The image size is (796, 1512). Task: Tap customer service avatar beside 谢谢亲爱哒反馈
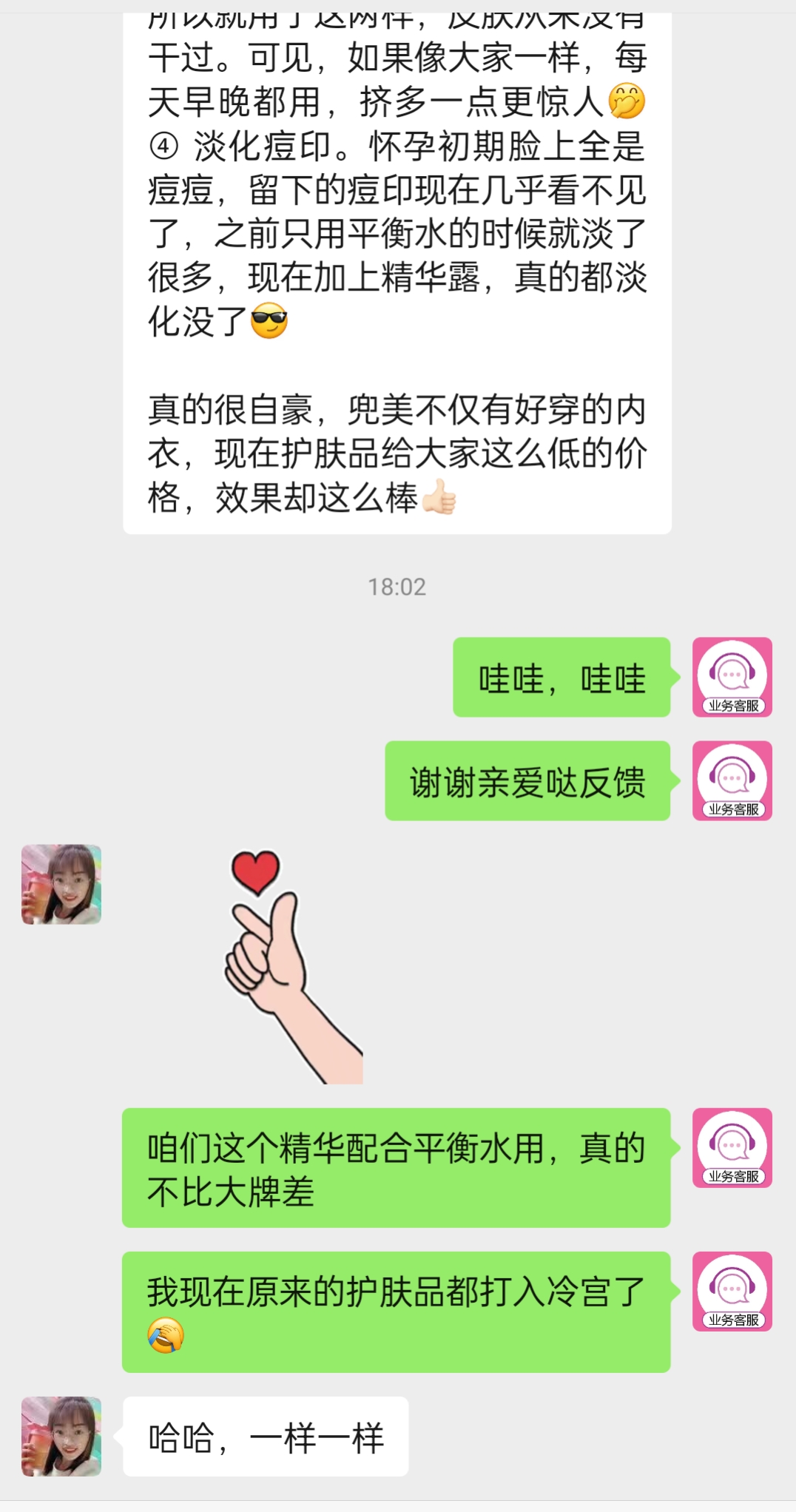[x=732, y=780]
